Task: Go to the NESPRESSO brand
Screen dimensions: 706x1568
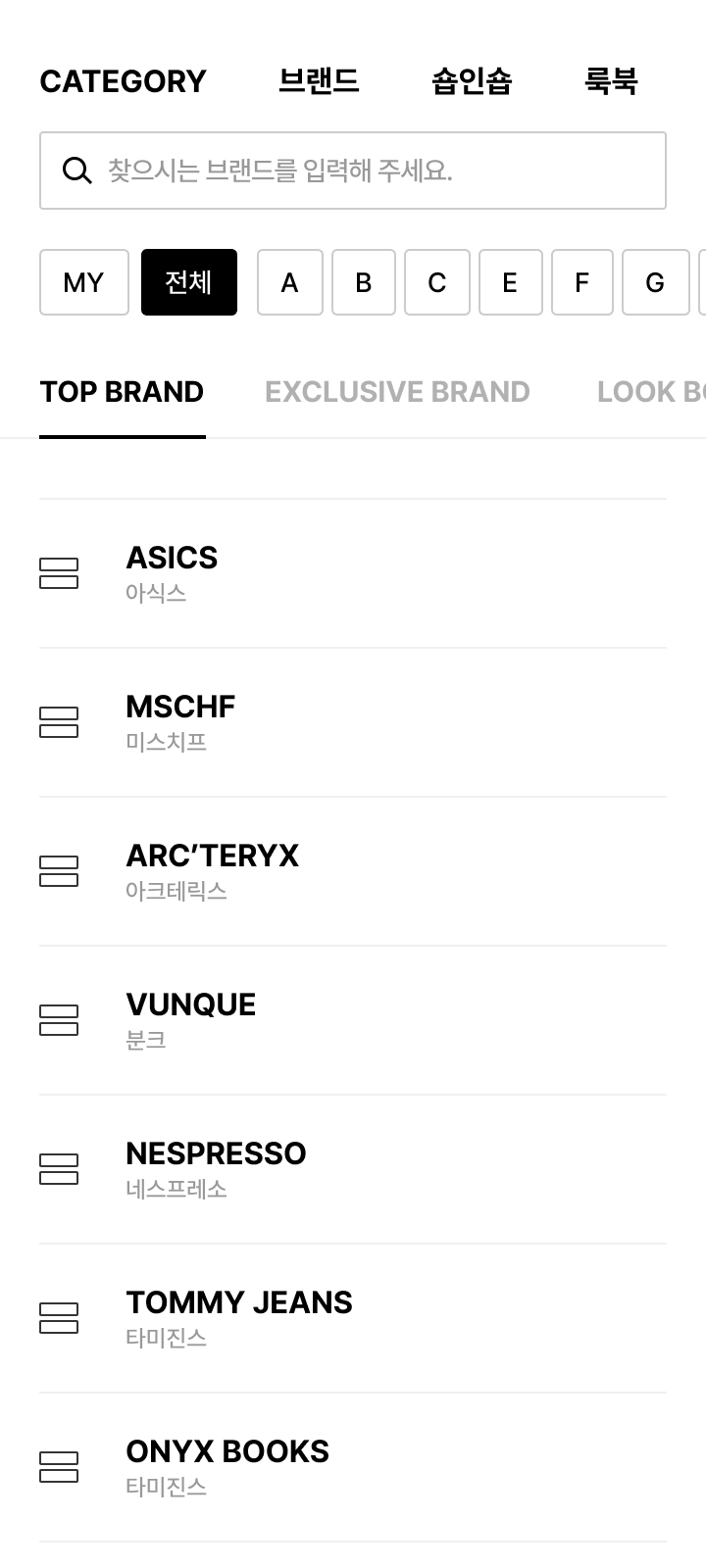Action: (217, 1168)
